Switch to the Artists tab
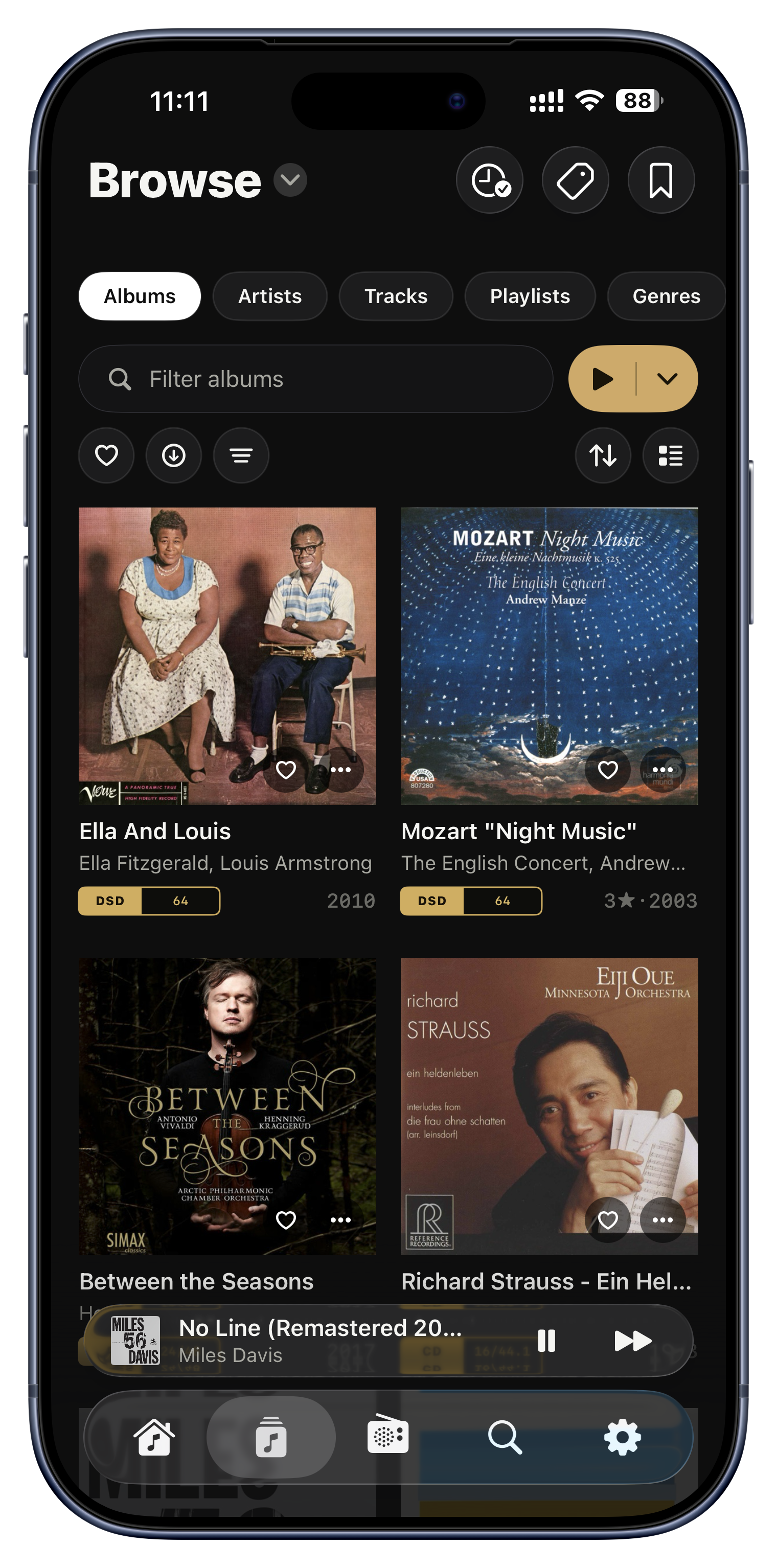 coord(270,296)
